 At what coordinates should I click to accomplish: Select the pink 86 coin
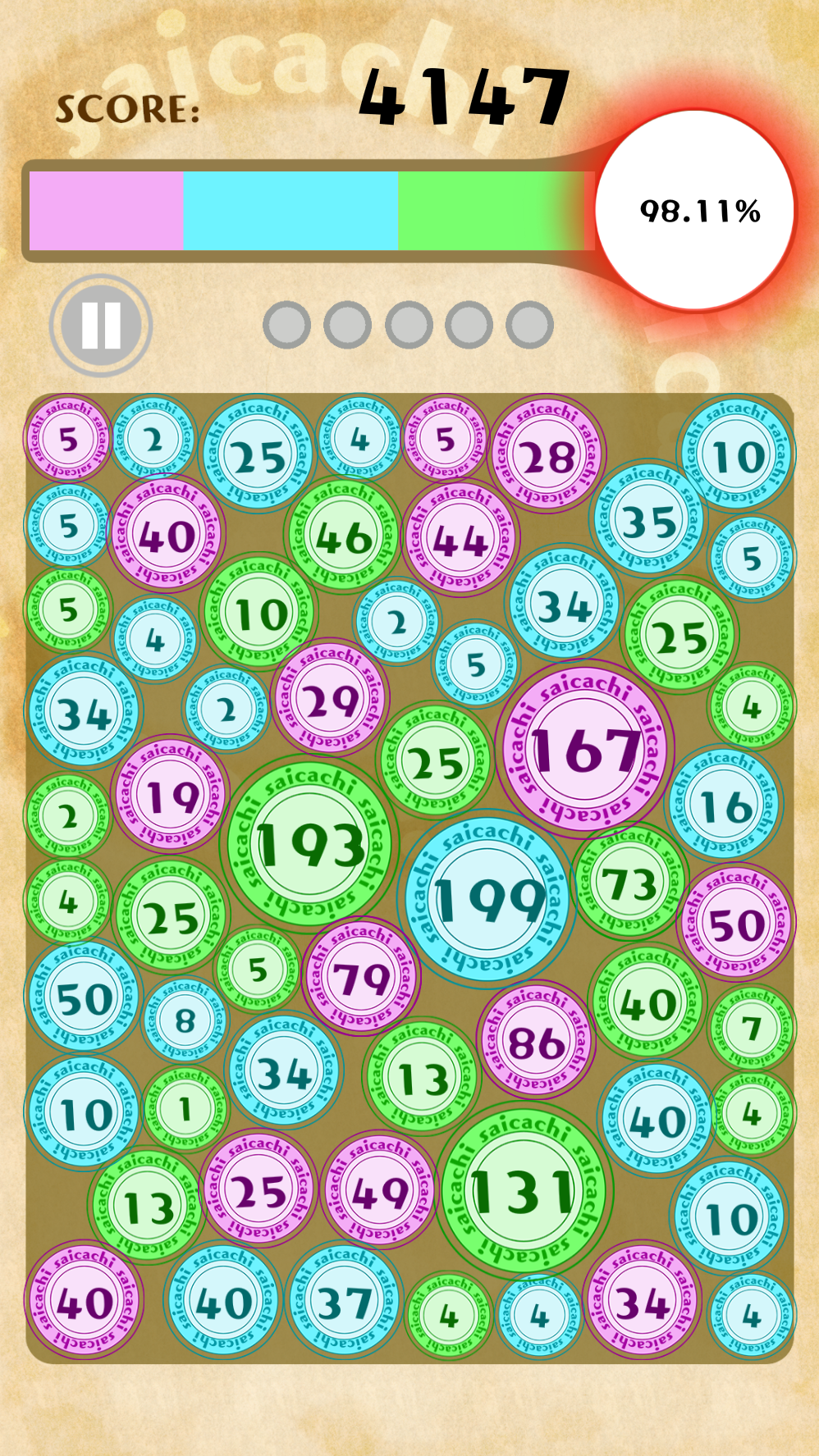(x=536, y=1040)
